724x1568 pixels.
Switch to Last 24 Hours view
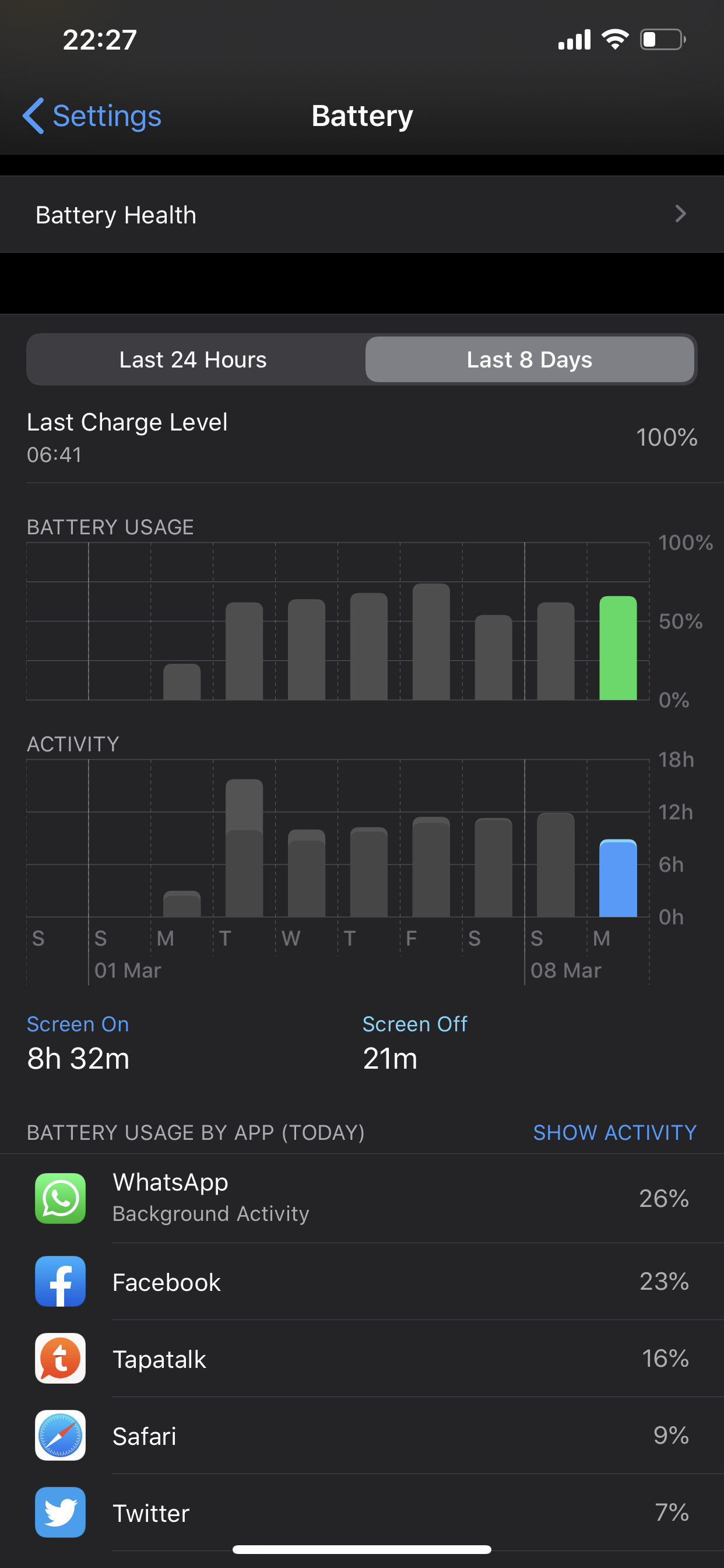[x=194, y=360]
